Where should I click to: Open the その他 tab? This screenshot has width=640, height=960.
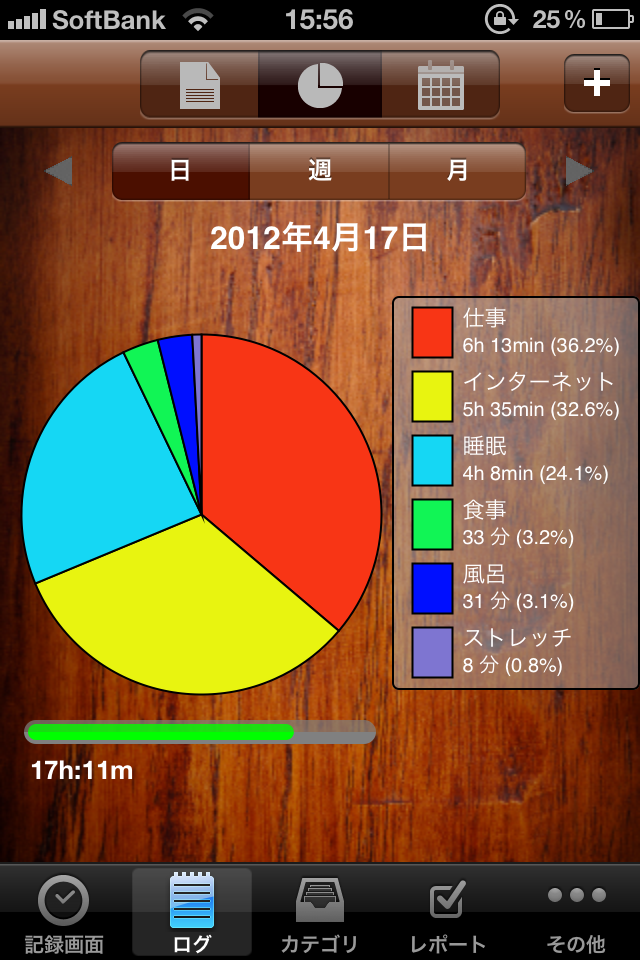576,914
